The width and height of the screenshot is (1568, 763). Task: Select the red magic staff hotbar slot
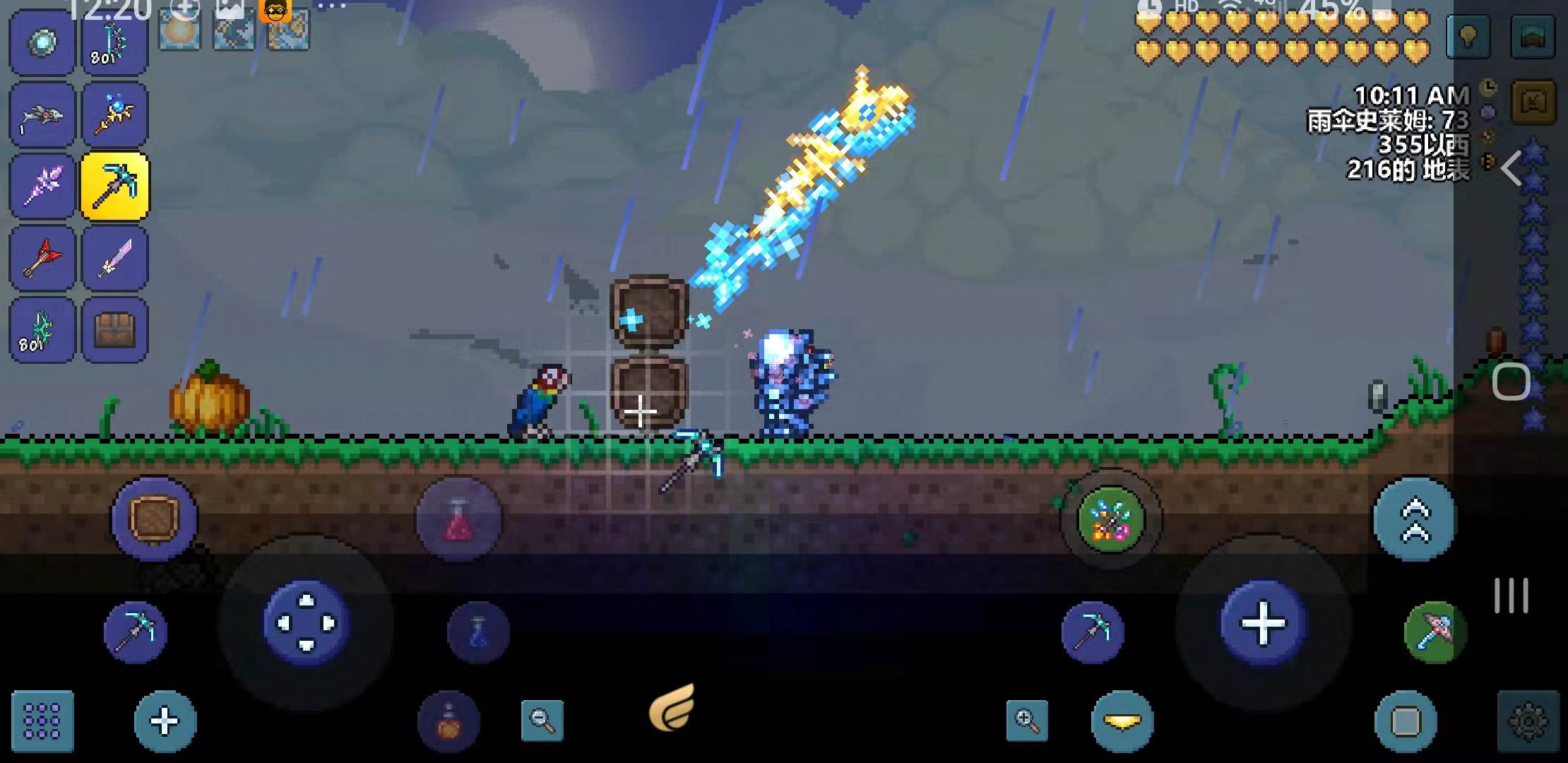(x=42, y=259)
